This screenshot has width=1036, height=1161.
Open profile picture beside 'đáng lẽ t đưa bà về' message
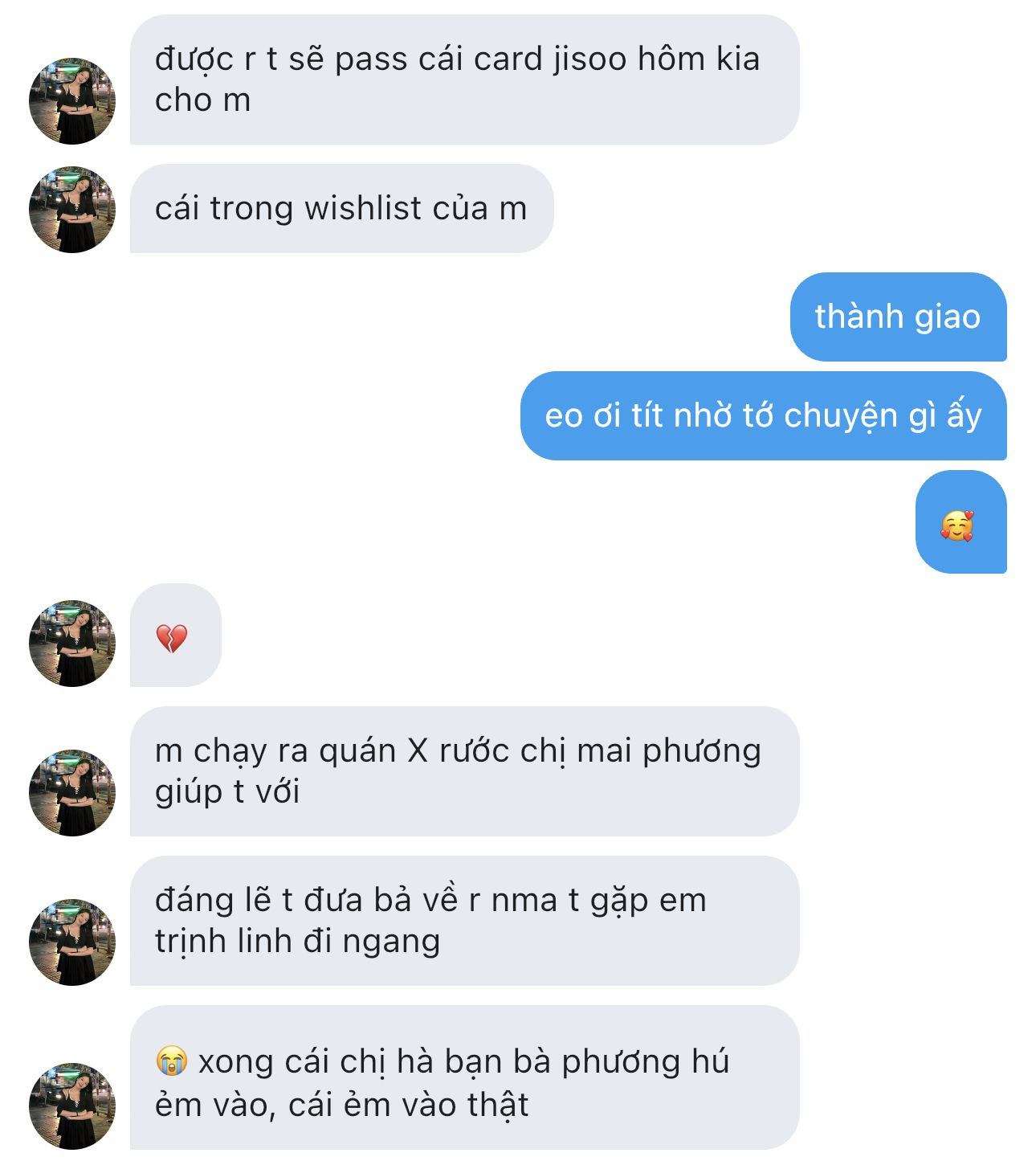coord(72,942)
